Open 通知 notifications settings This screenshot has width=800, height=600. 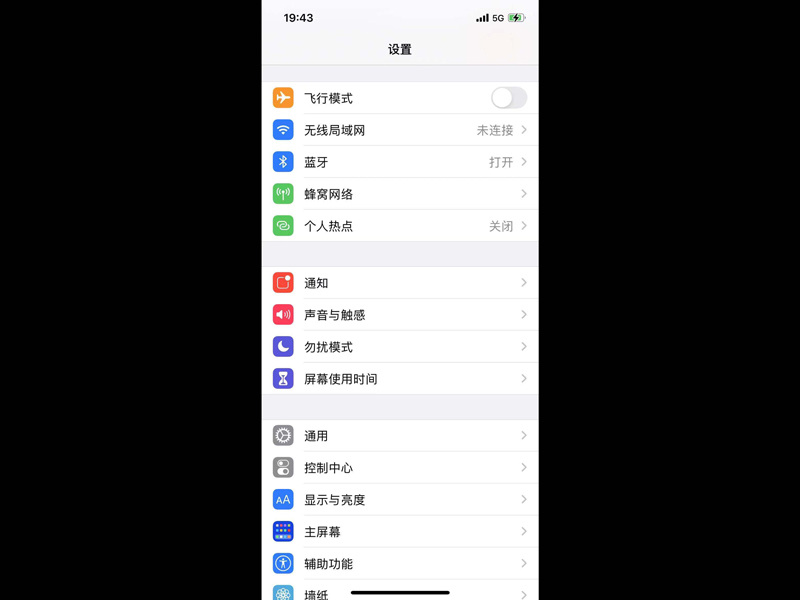pos(400,283)
